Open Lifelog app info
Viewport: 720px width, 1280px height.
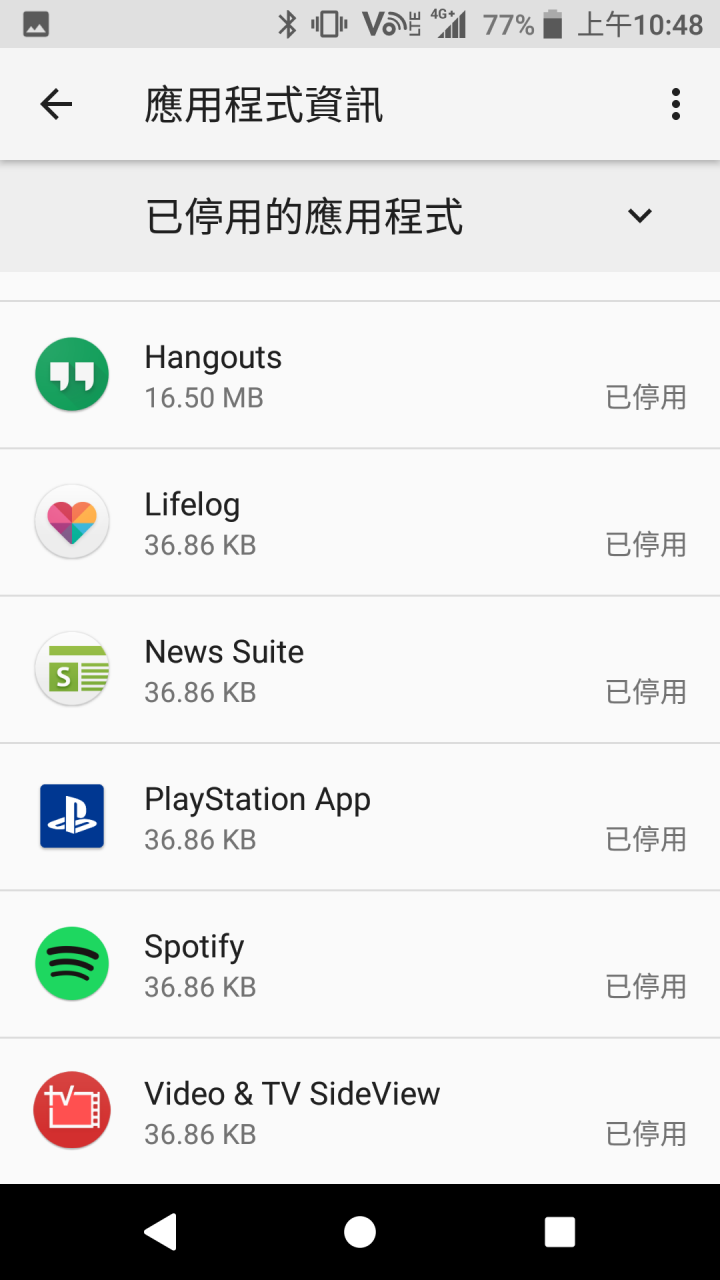point(360,522)
